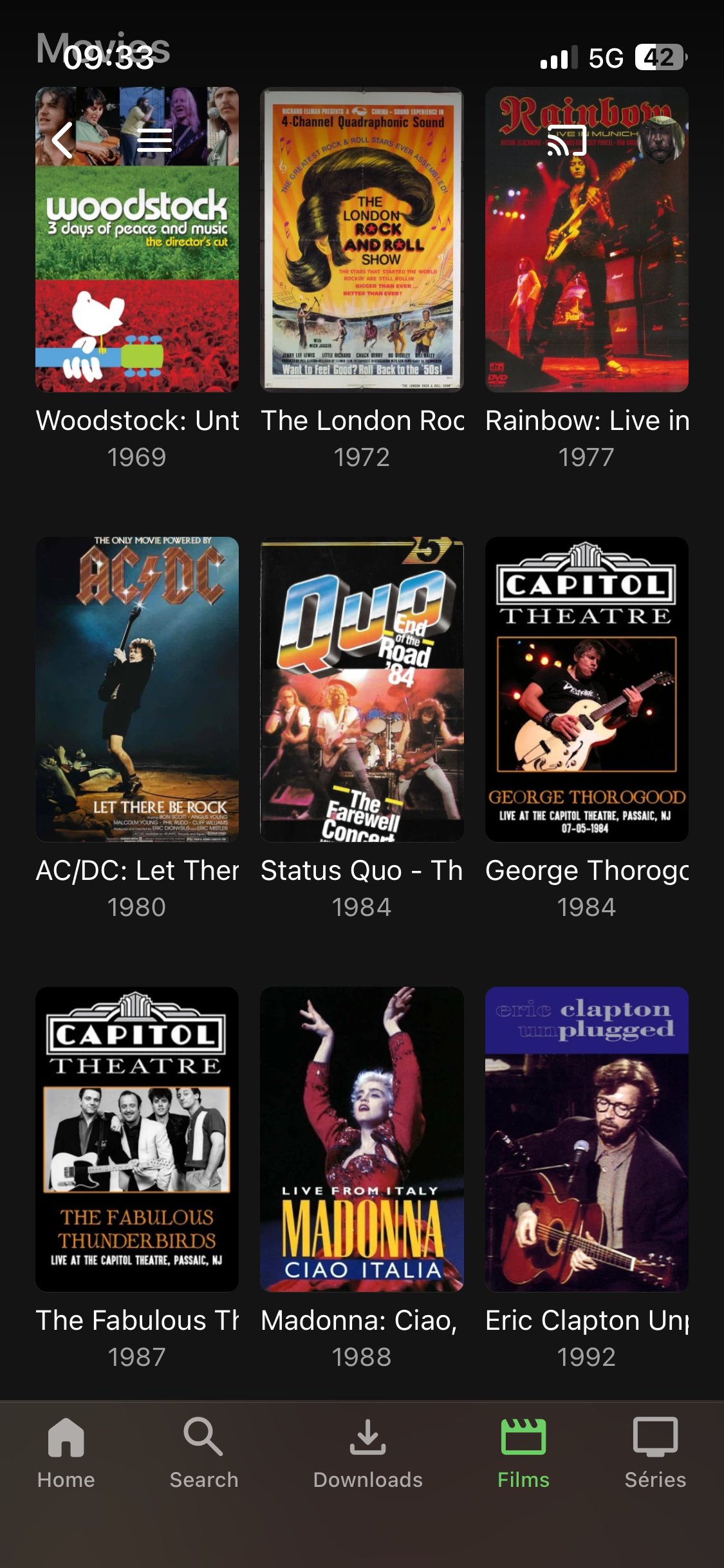The image size is (724, 1568).
Task: Go back with the arrow icon
Action: coord(62,140)
